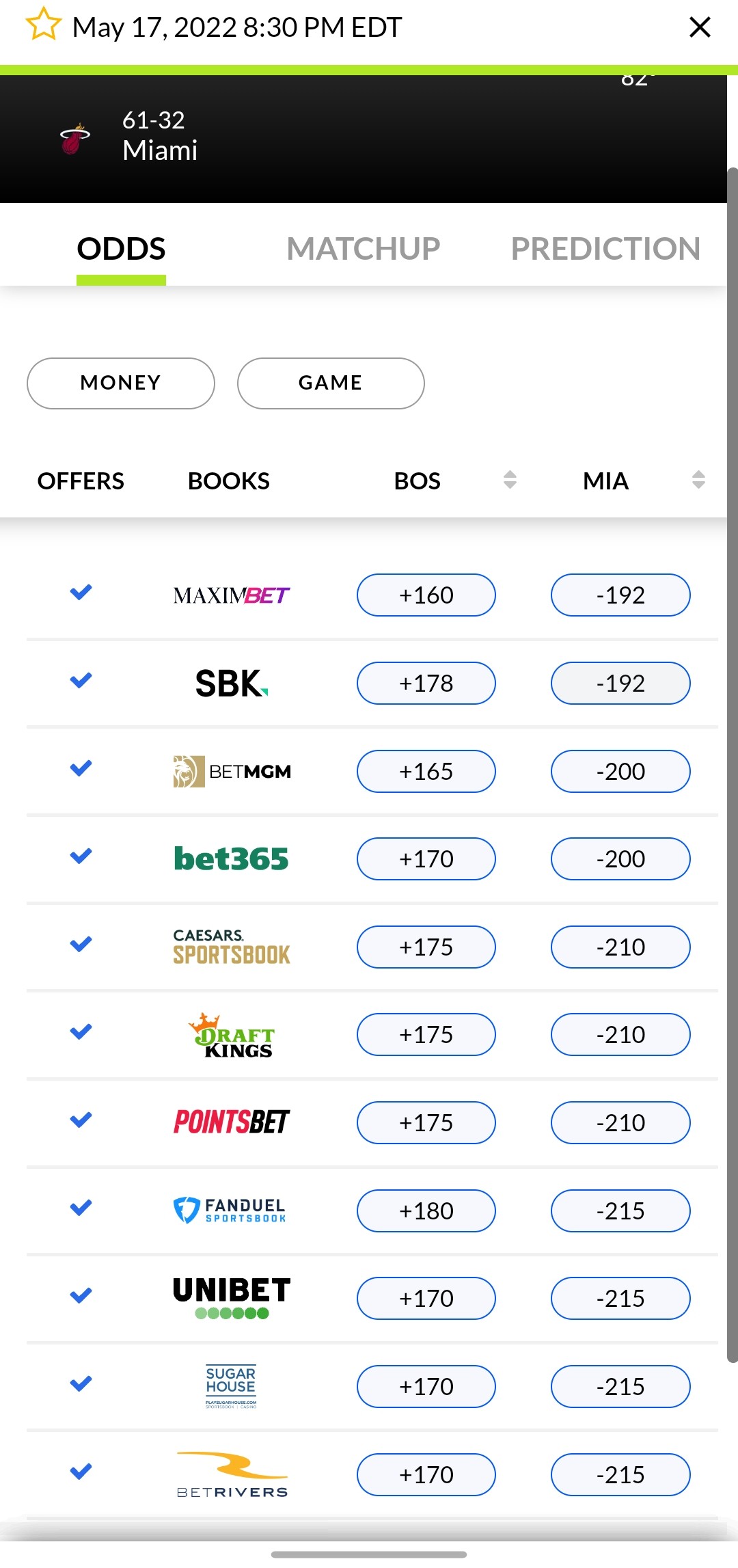
Task: Favorite this game with the star icon
Action: pos(43,25)
